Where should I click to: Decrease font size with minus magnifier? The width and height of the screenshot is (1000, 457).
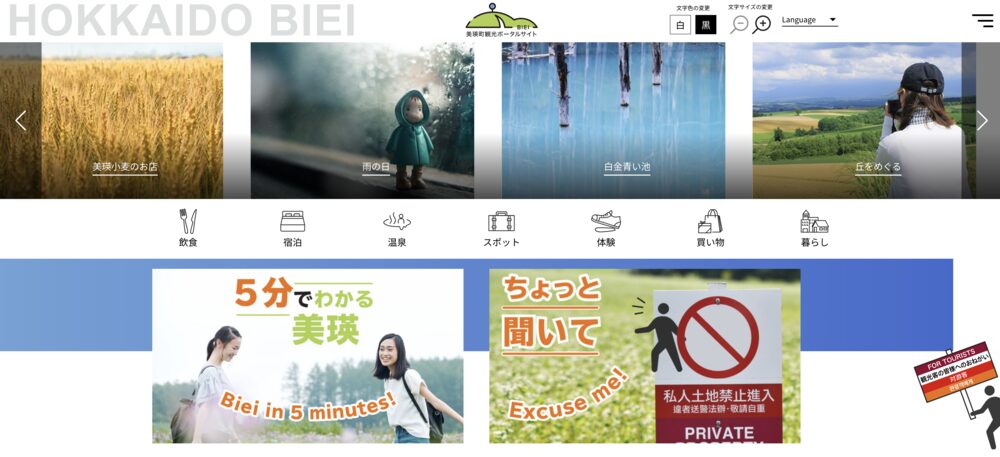point(739,24)
